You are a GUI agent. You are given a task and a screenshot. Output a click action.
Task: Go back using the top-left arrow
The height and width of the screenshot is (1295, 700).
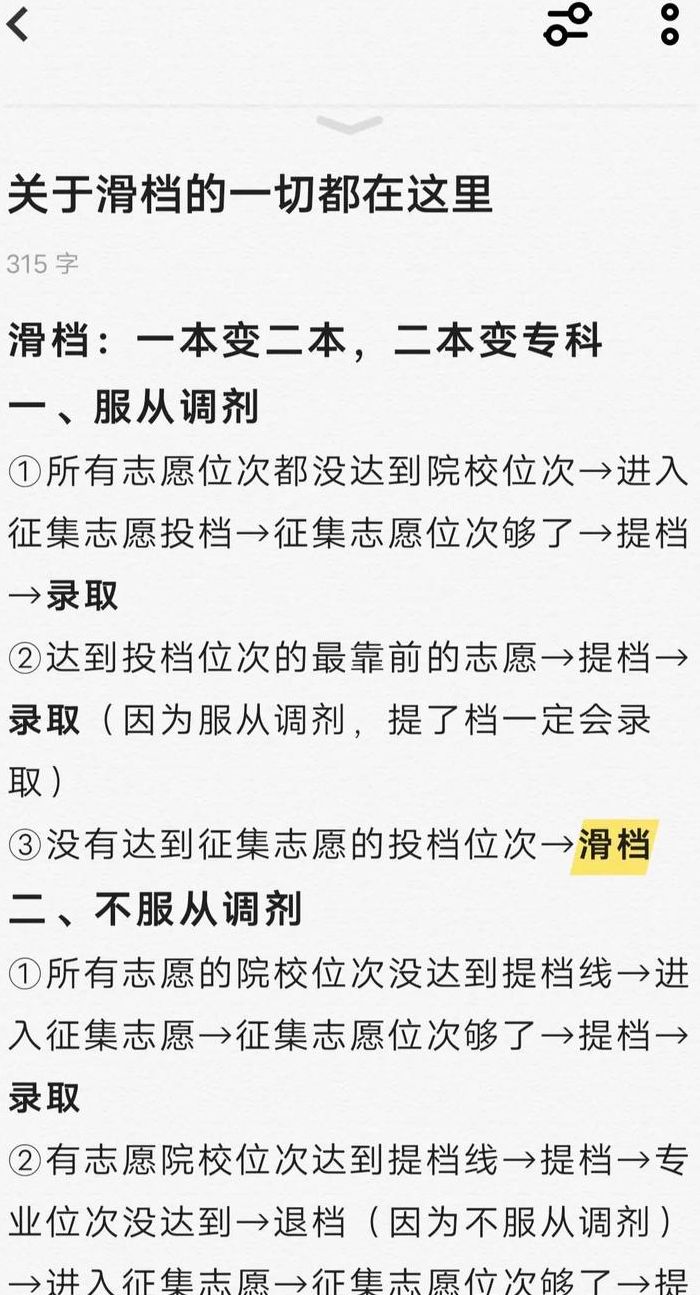click(17, 22)
